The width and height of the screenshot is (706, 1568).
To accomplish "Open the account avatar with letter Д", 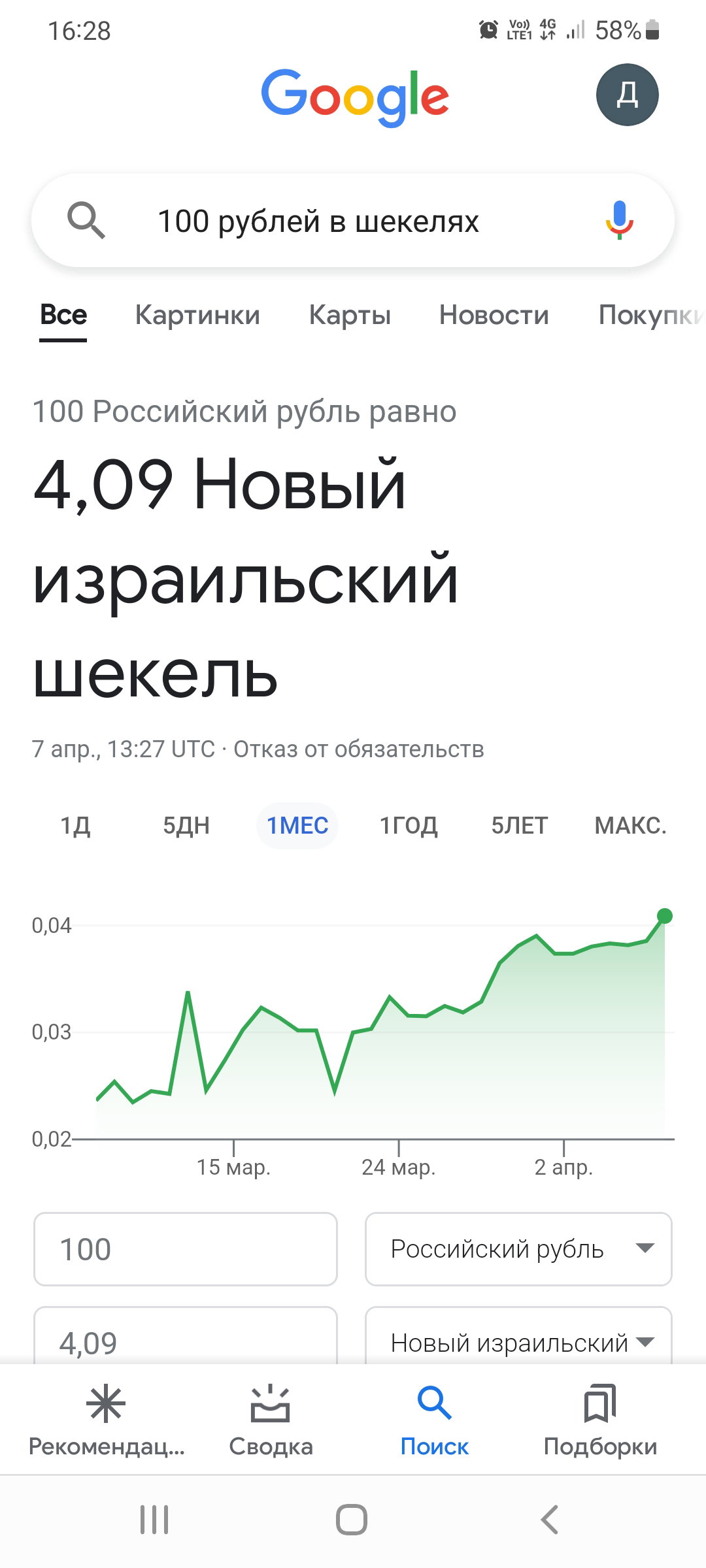I will (x=627, y=95).
